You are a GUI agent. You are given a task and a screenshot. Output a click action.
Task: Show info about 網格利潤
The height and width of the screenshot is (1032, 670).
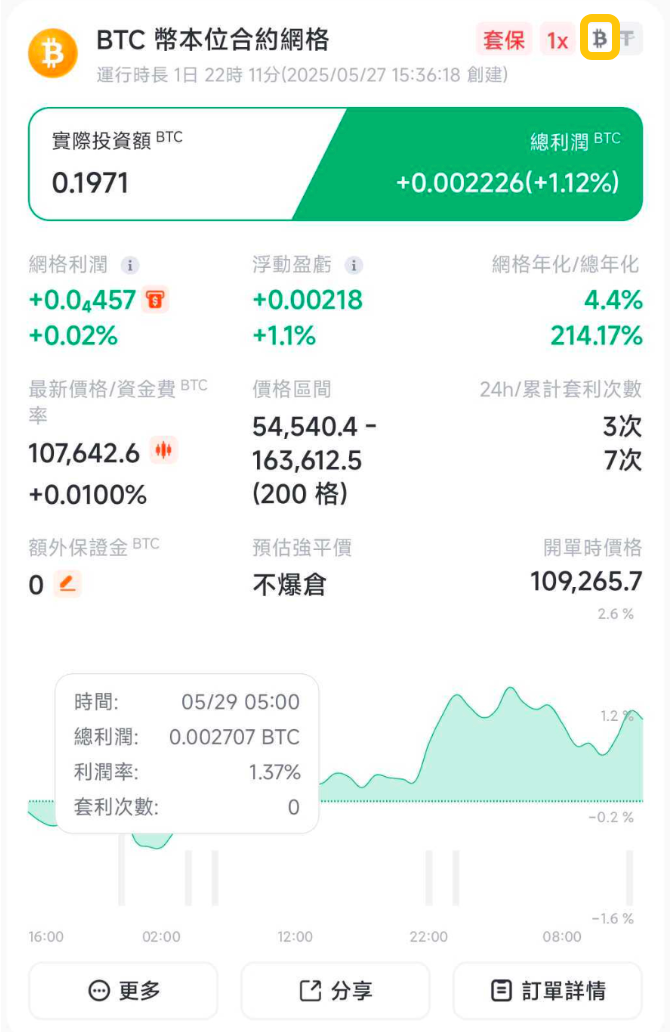(x=130, y=265)
